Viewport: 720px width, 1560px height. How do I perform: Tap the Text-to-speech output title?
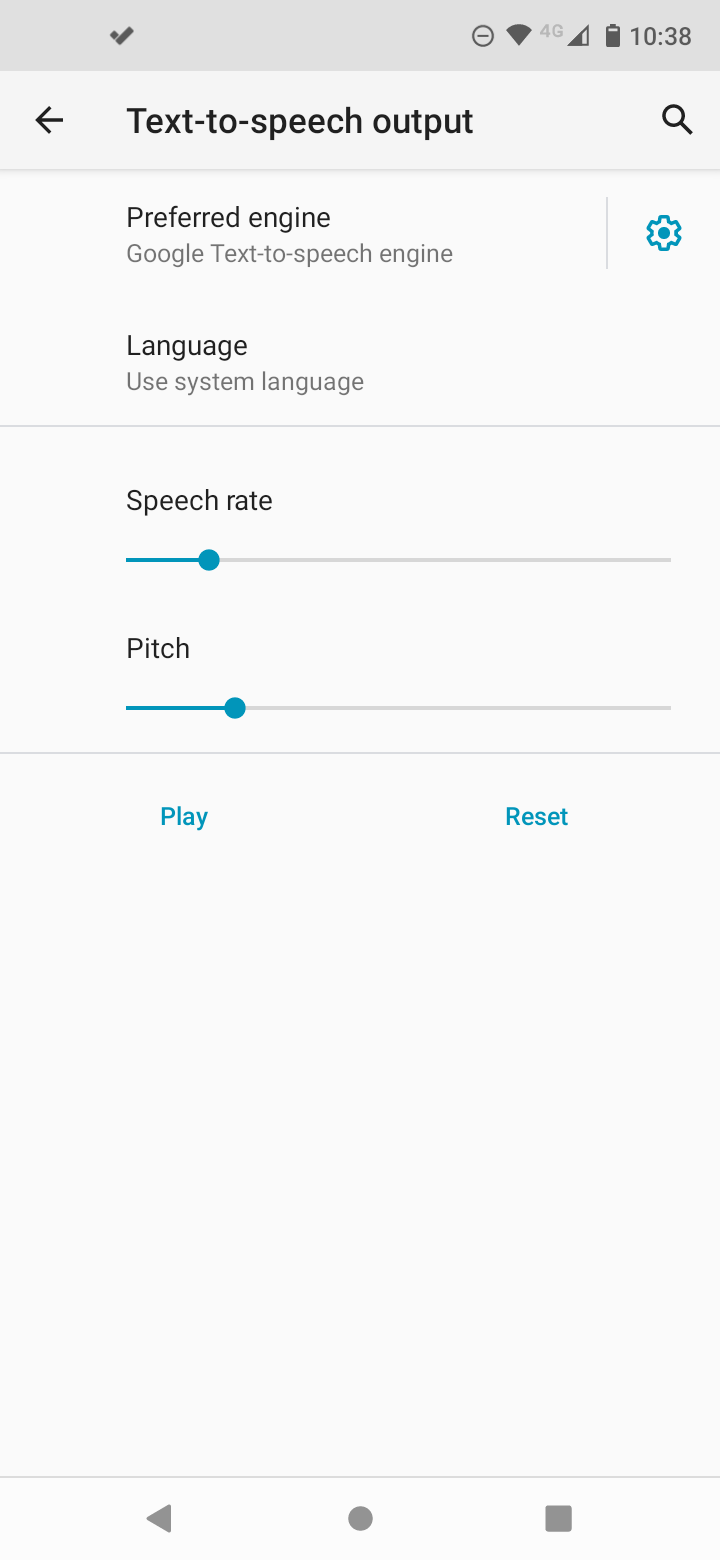pos(299,119)
